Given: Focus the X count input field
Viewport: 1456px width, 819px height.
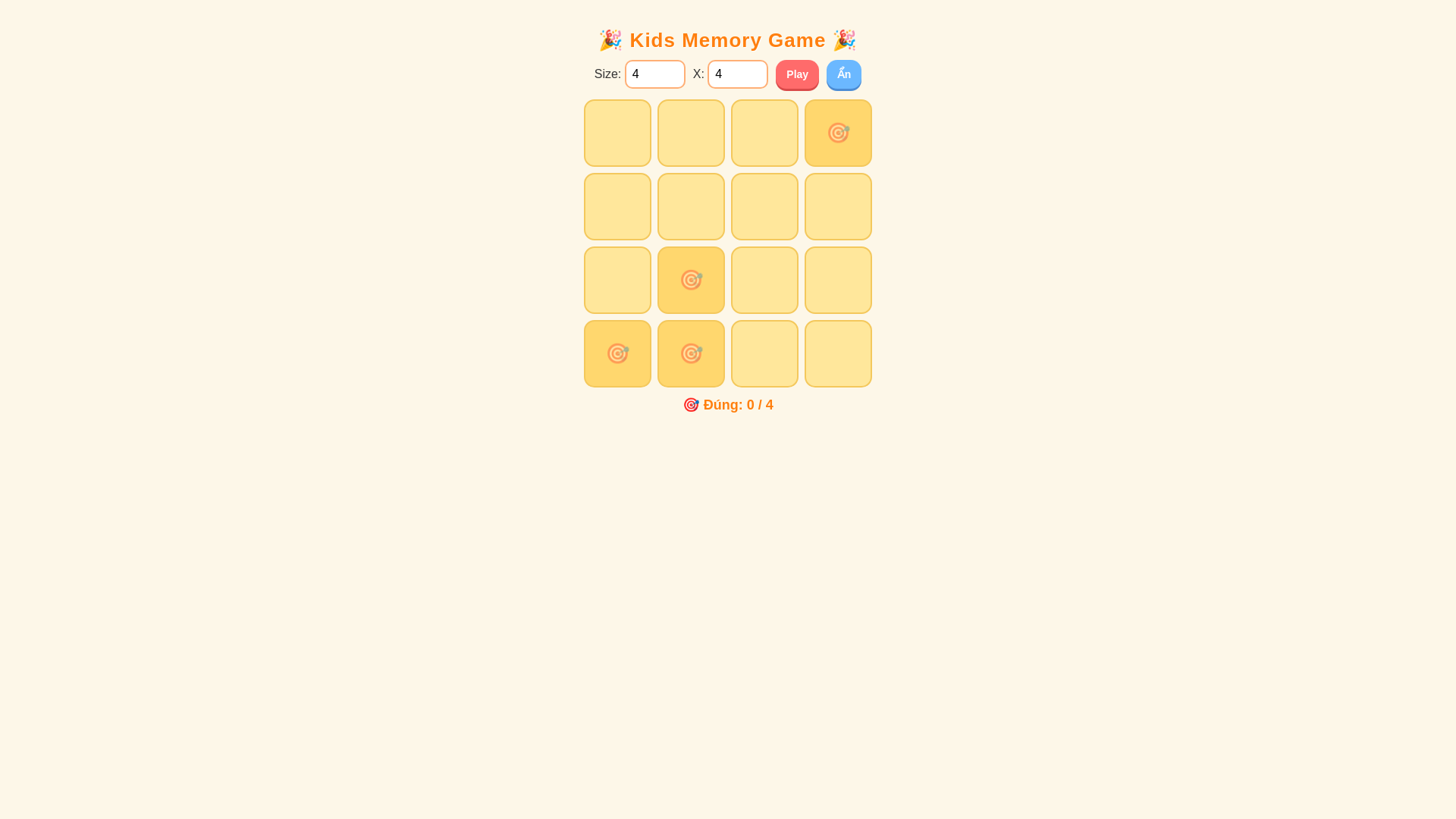Looking at the screenshot, I should tap(737, 74).
